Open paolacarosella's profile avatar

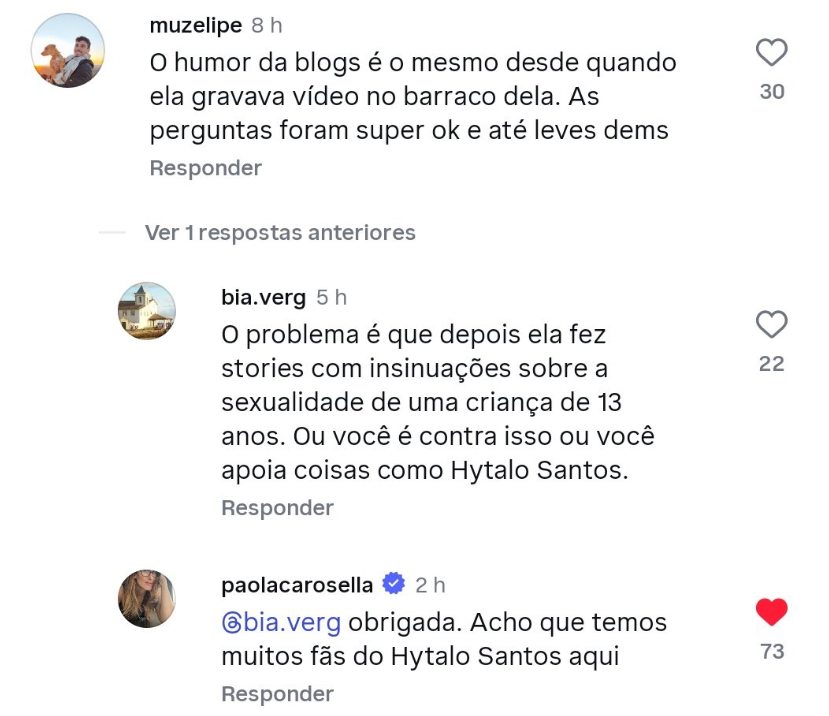pyautogui.click(x=147, y=598)
